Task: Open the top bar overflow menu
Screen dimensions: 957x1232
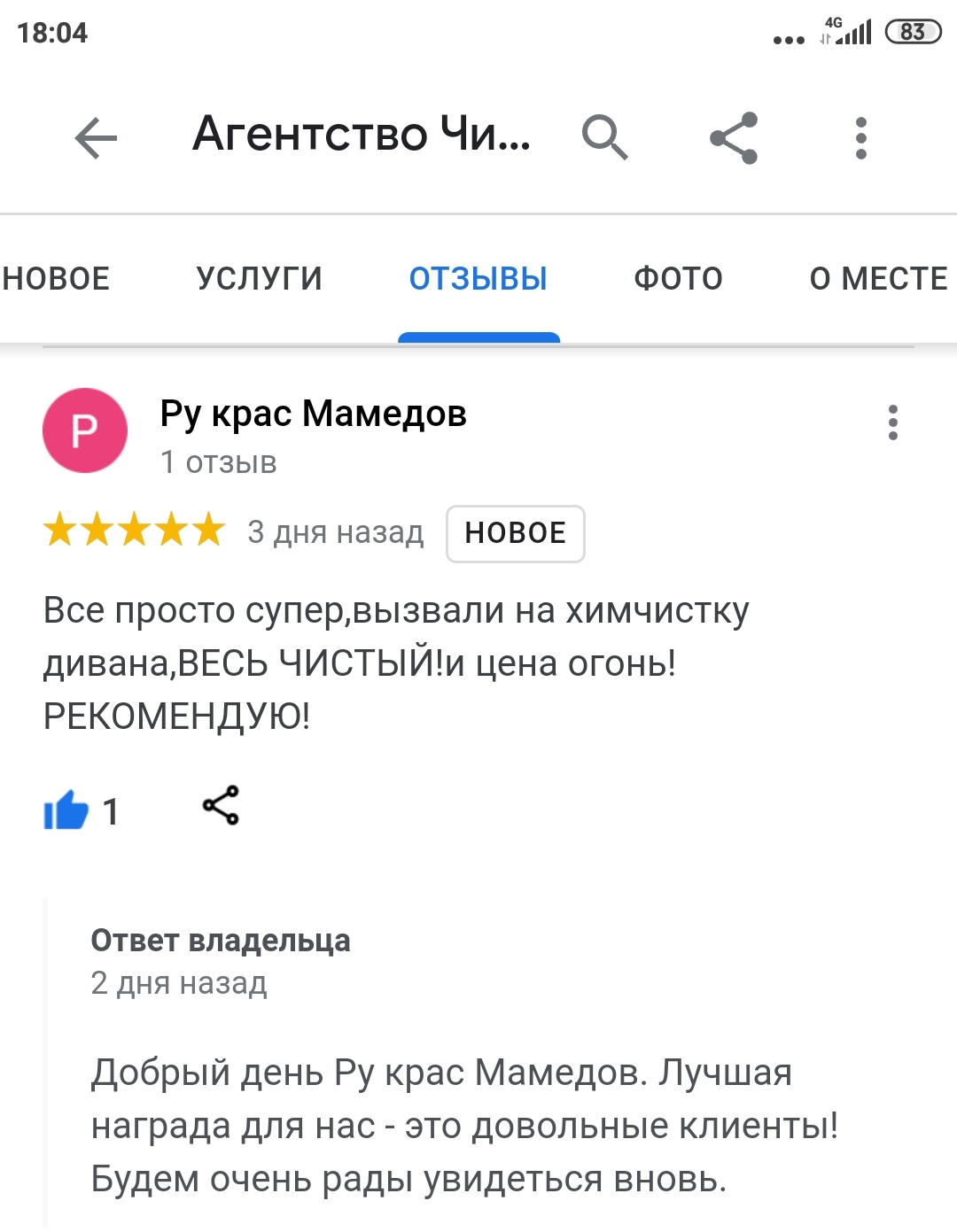Action: [x=860, y=138]
